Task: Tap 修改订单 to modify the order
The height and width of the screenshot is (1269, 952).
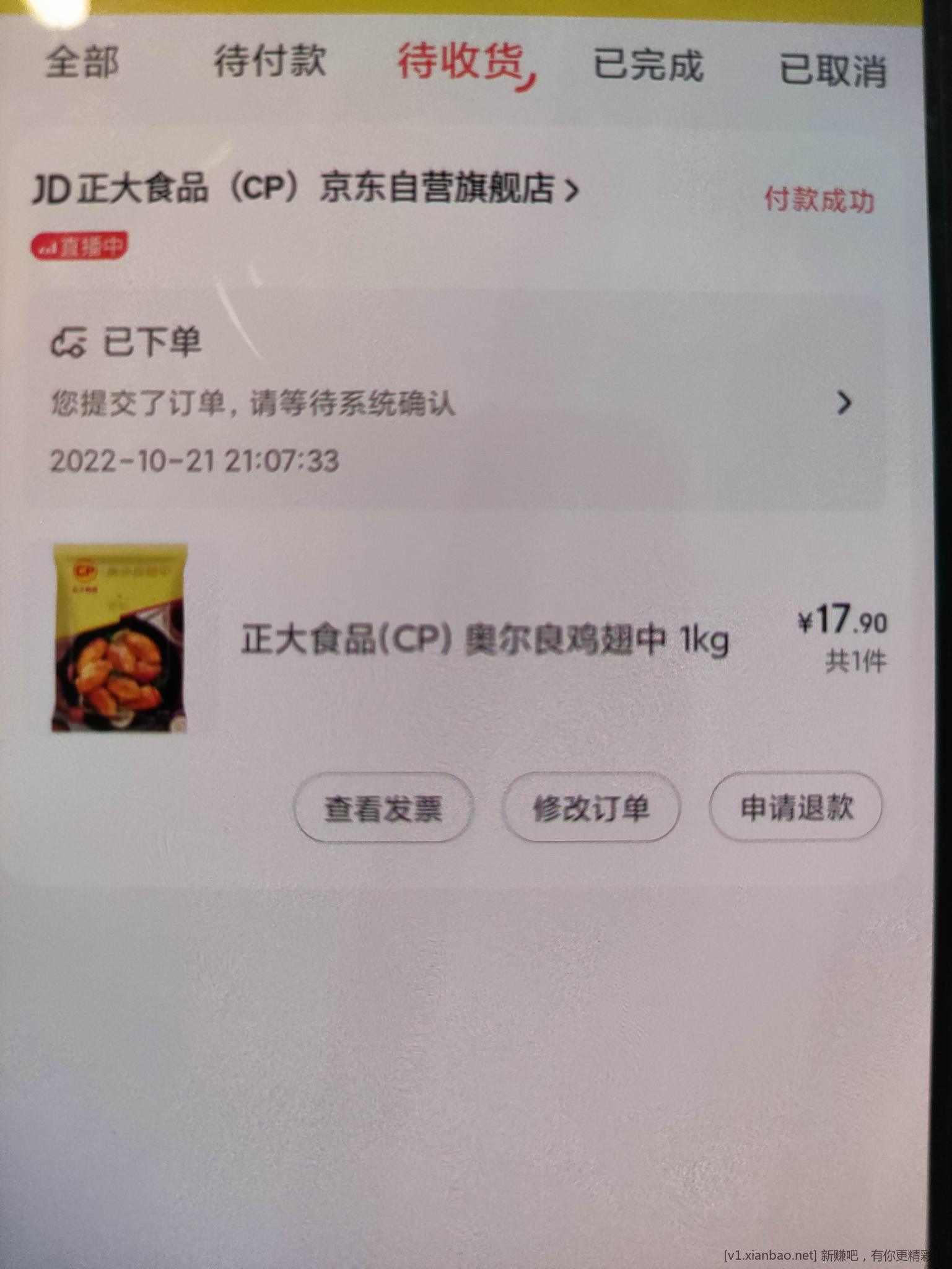Action: coord(591,808)
